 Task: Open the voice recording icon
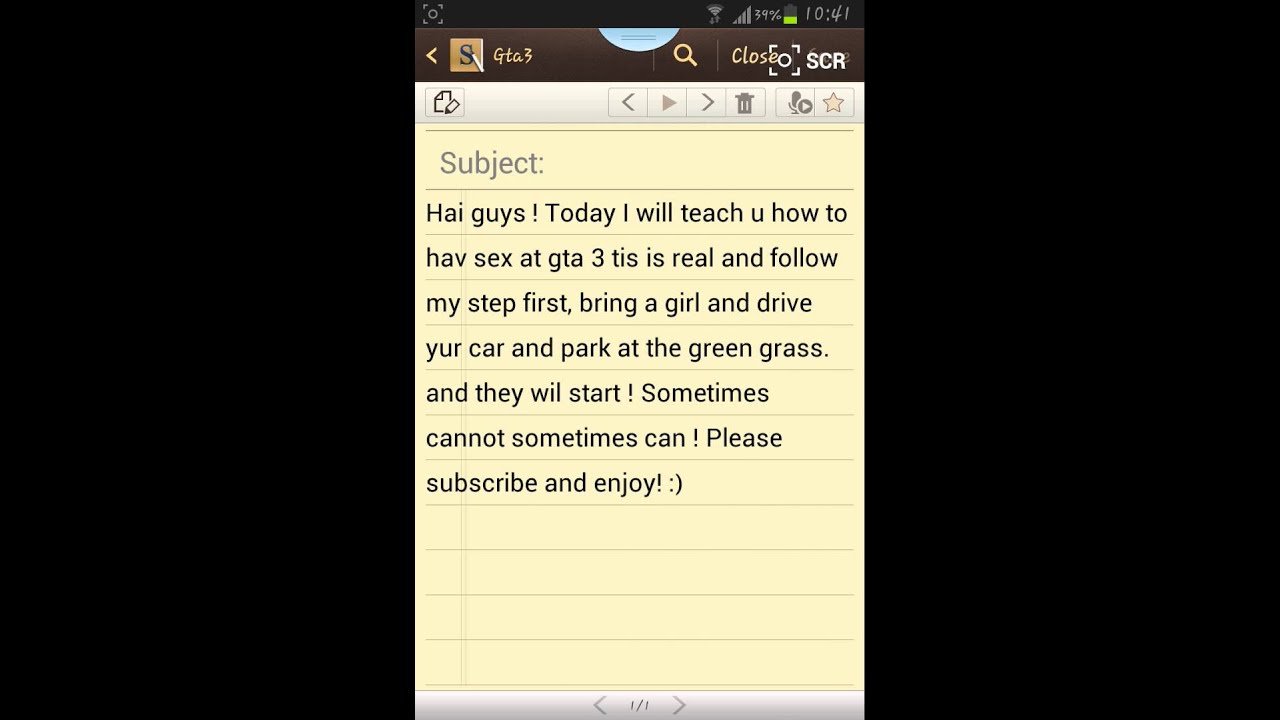point(799,103)
